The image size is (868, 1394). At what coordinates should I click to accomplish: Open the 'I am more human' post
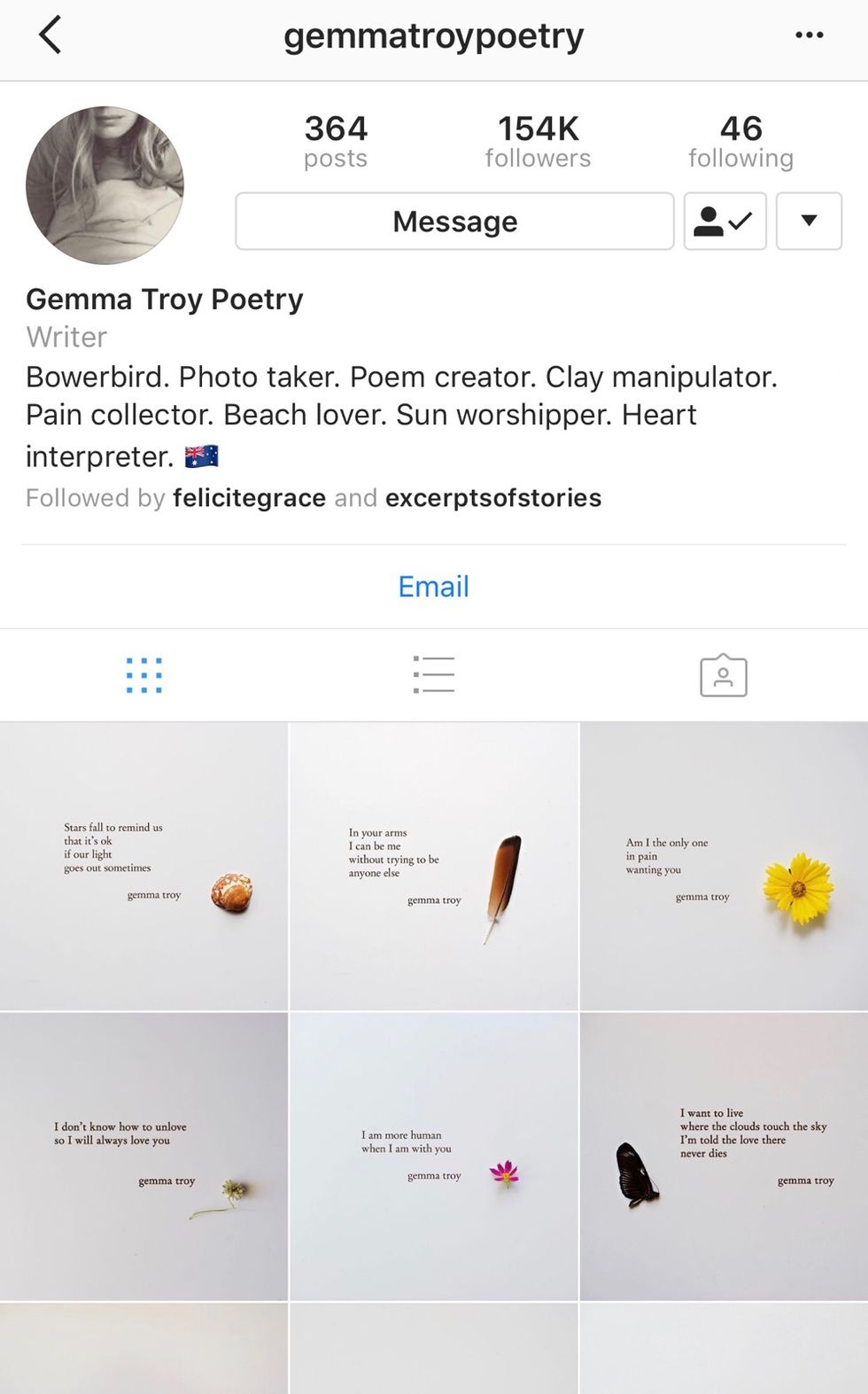click(433, 1156)
